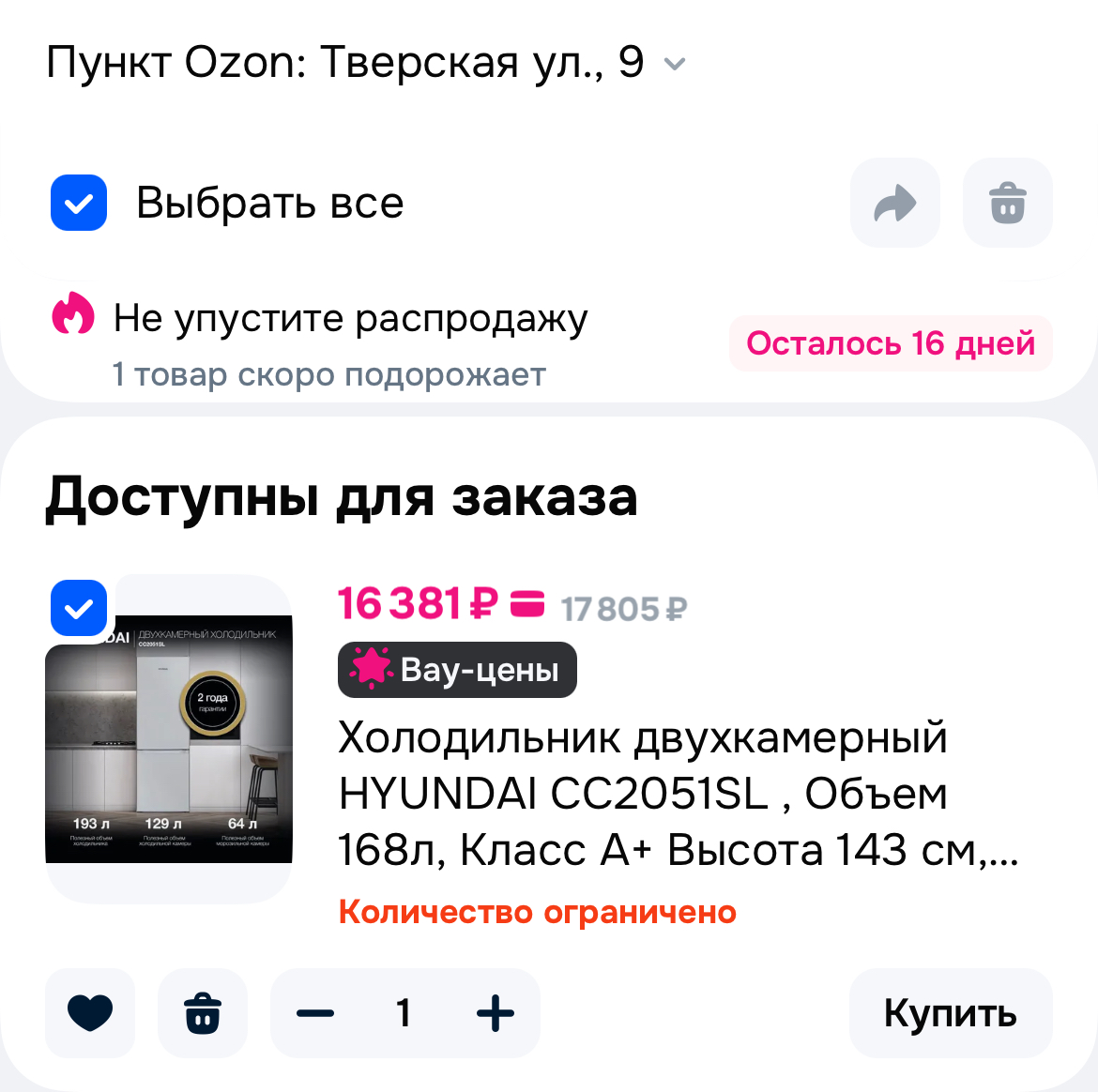Viewport: 1098px width, 1092px height.
Task: Open the "Не упустите распродажу" sale banner
Action: (350, 320)
